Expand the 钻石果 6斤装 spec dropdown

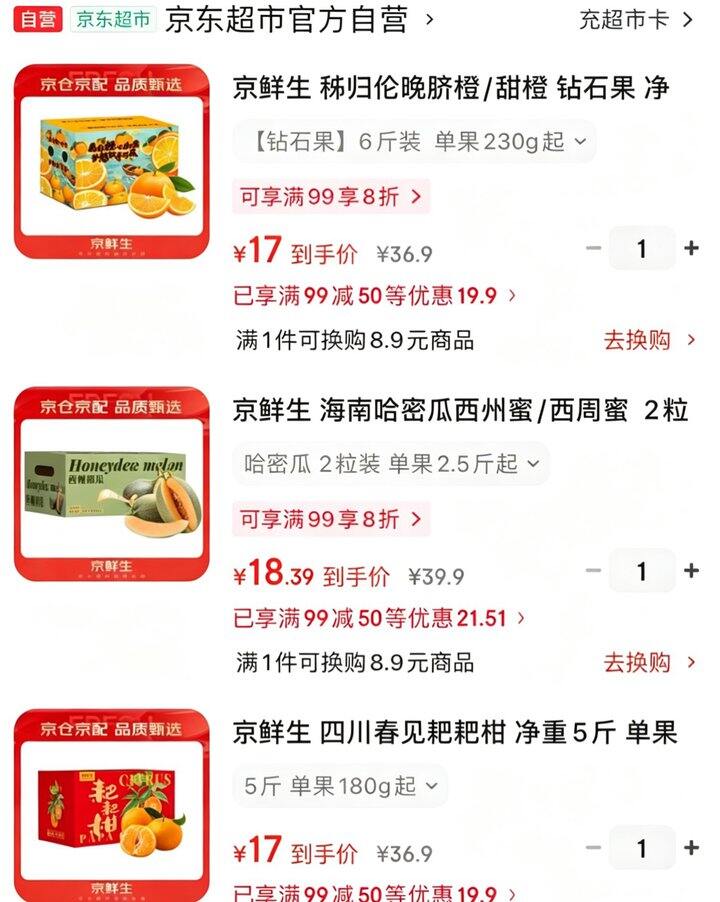pos(414,142)
